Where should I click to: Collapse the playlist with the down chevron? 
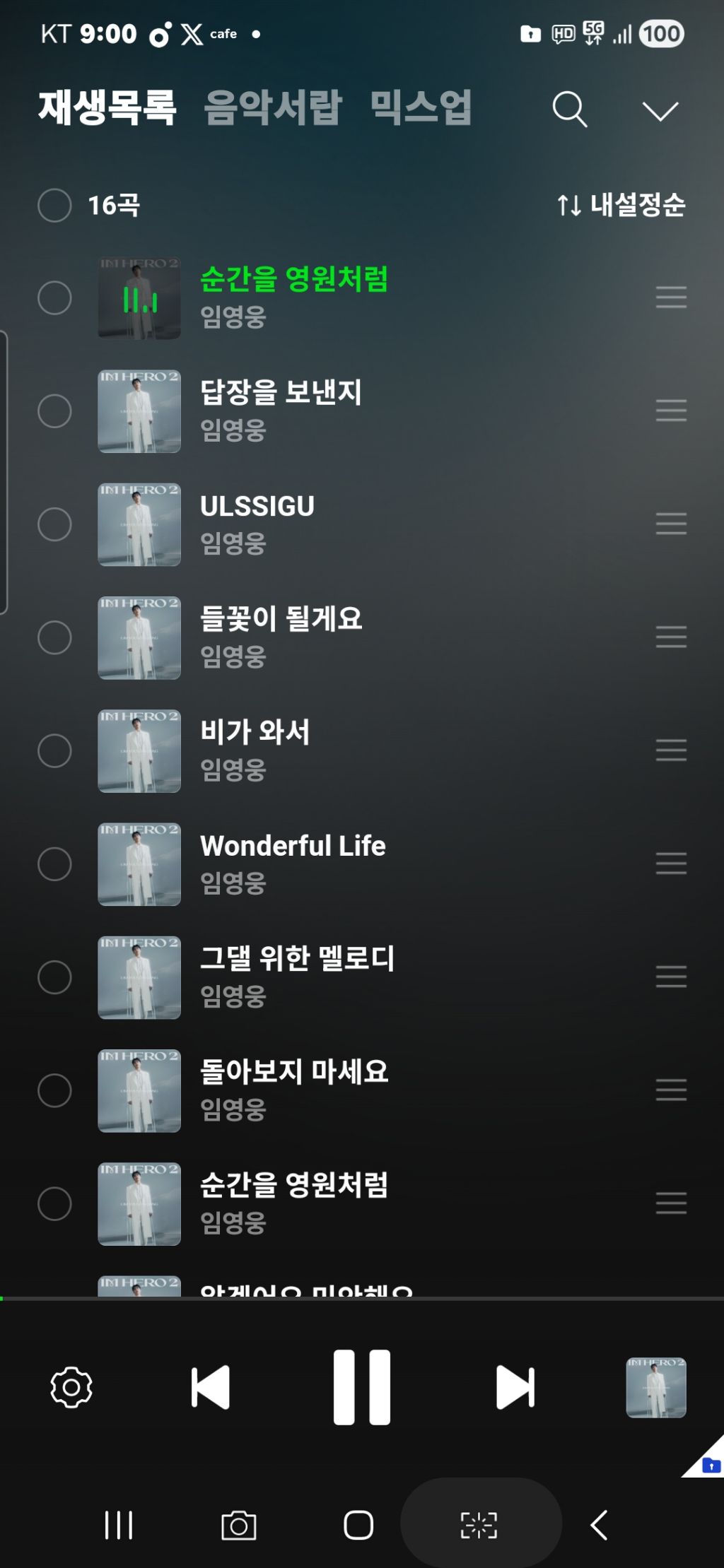point(660,111)
